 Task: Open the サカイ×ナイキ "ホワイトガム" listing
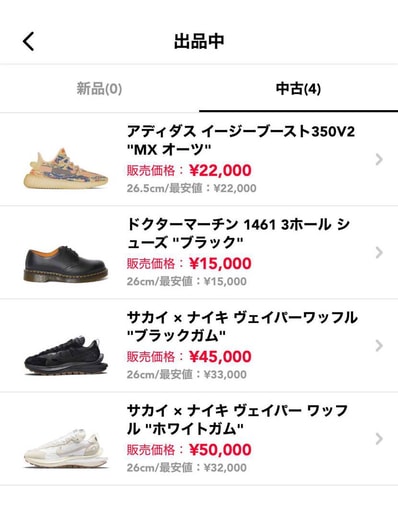click(199, 439)
